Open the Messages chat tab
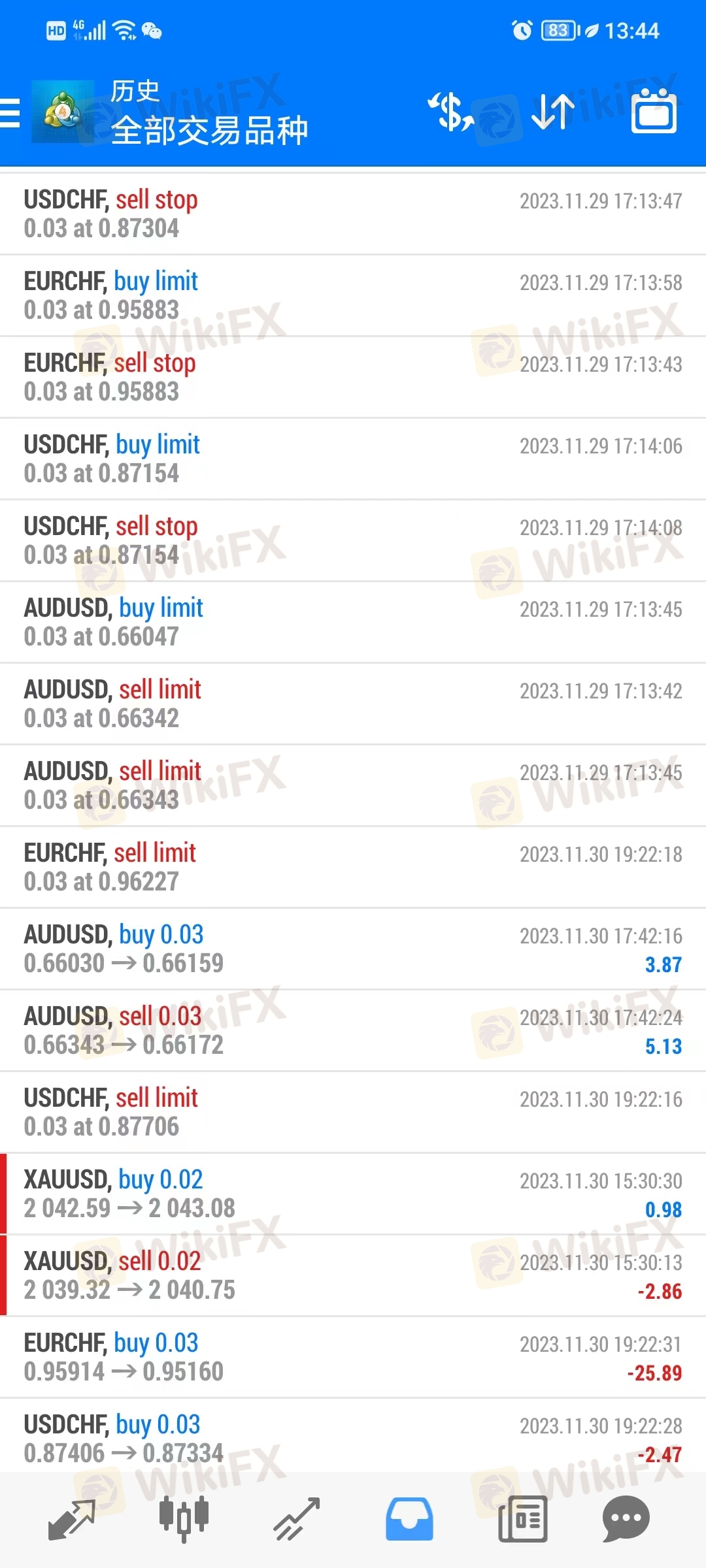The width and height of the screenshot is (706, 1568). pyautogui.click(x=626, y=1520)
